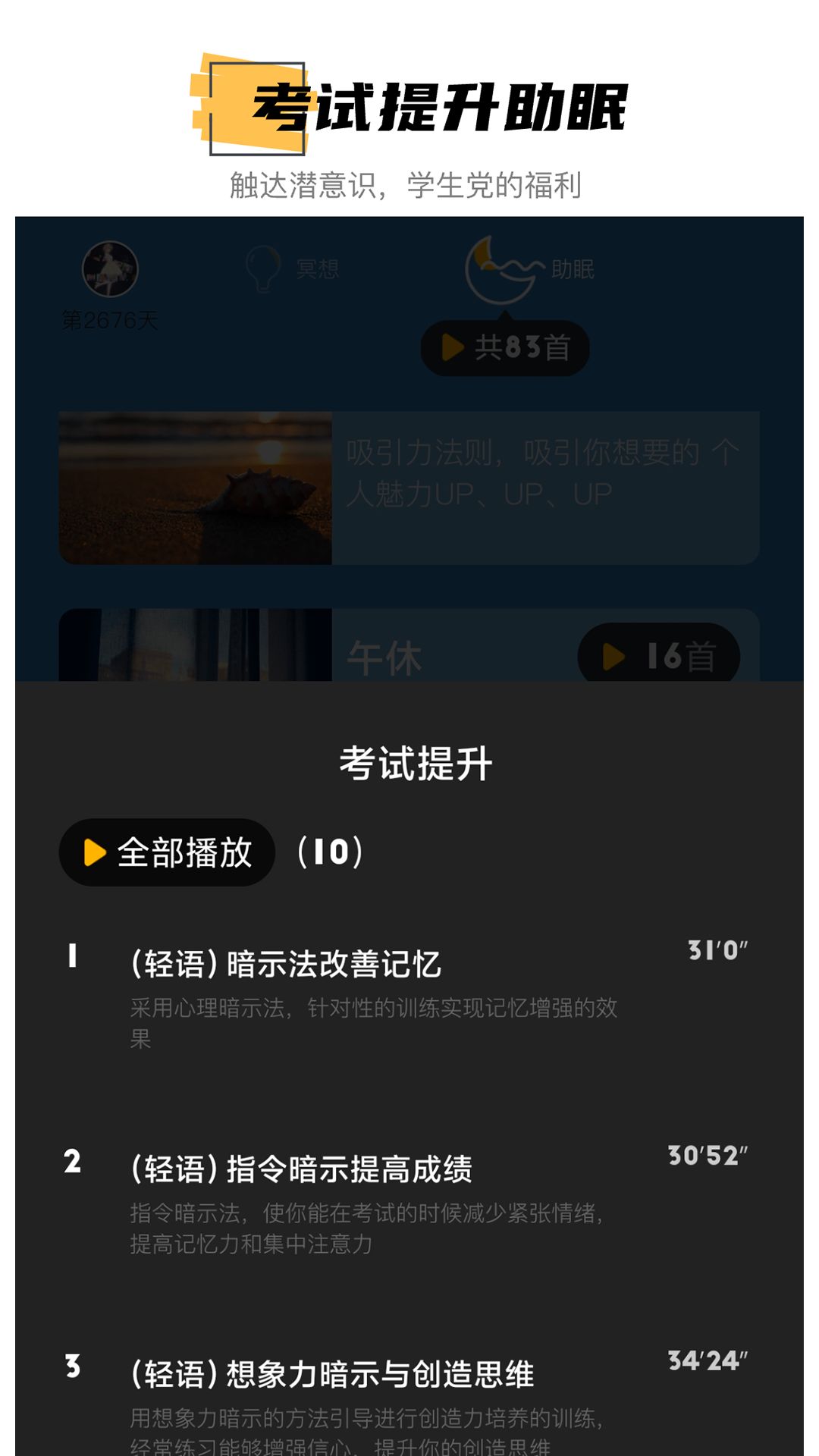The image size is (819, 1456).
Task: Click the play icon on the 共83首 badge
Action: 453,346
